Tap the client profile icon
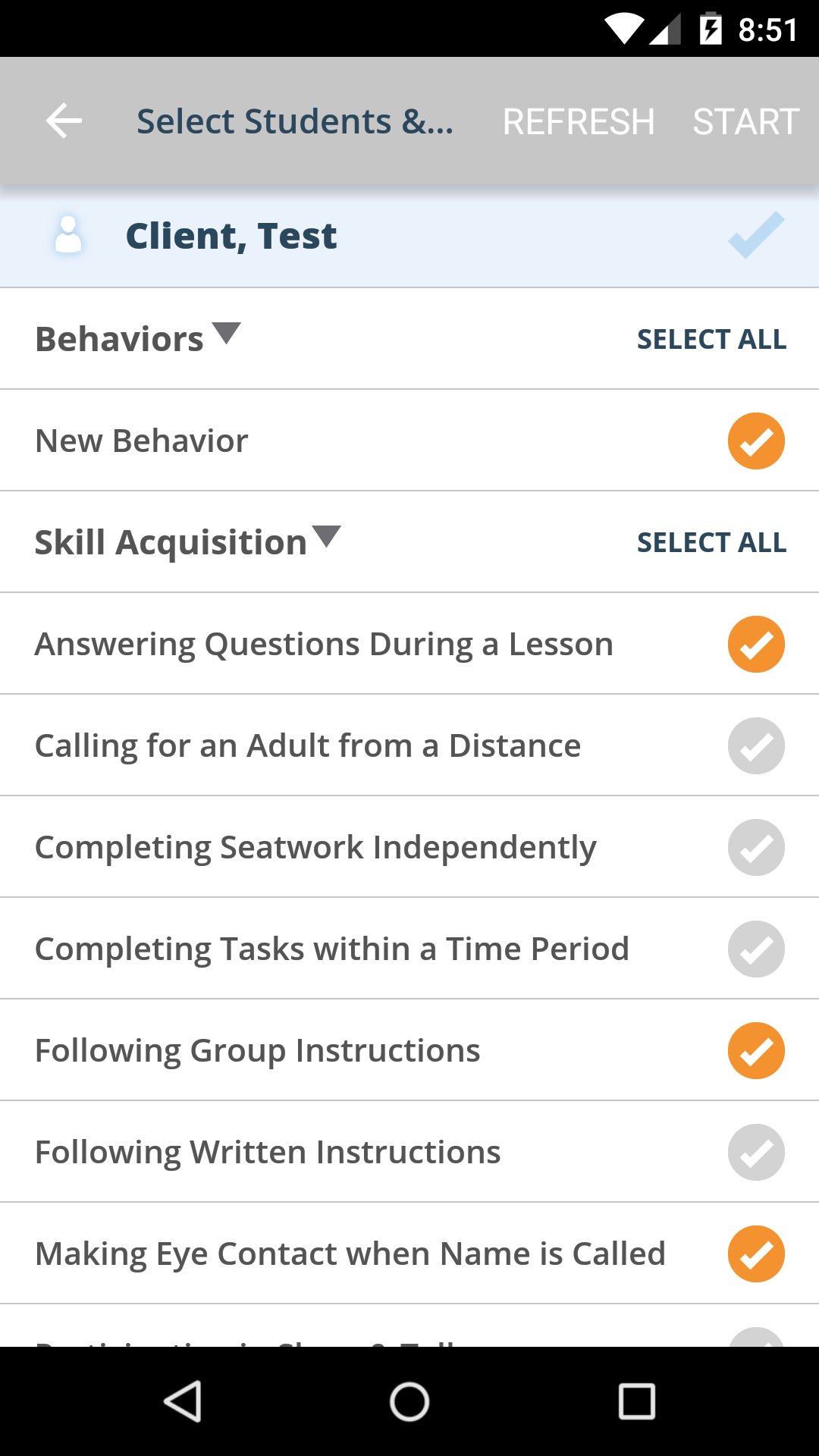Viewport: 819px width, 1456px height. (x=67, y=236)
